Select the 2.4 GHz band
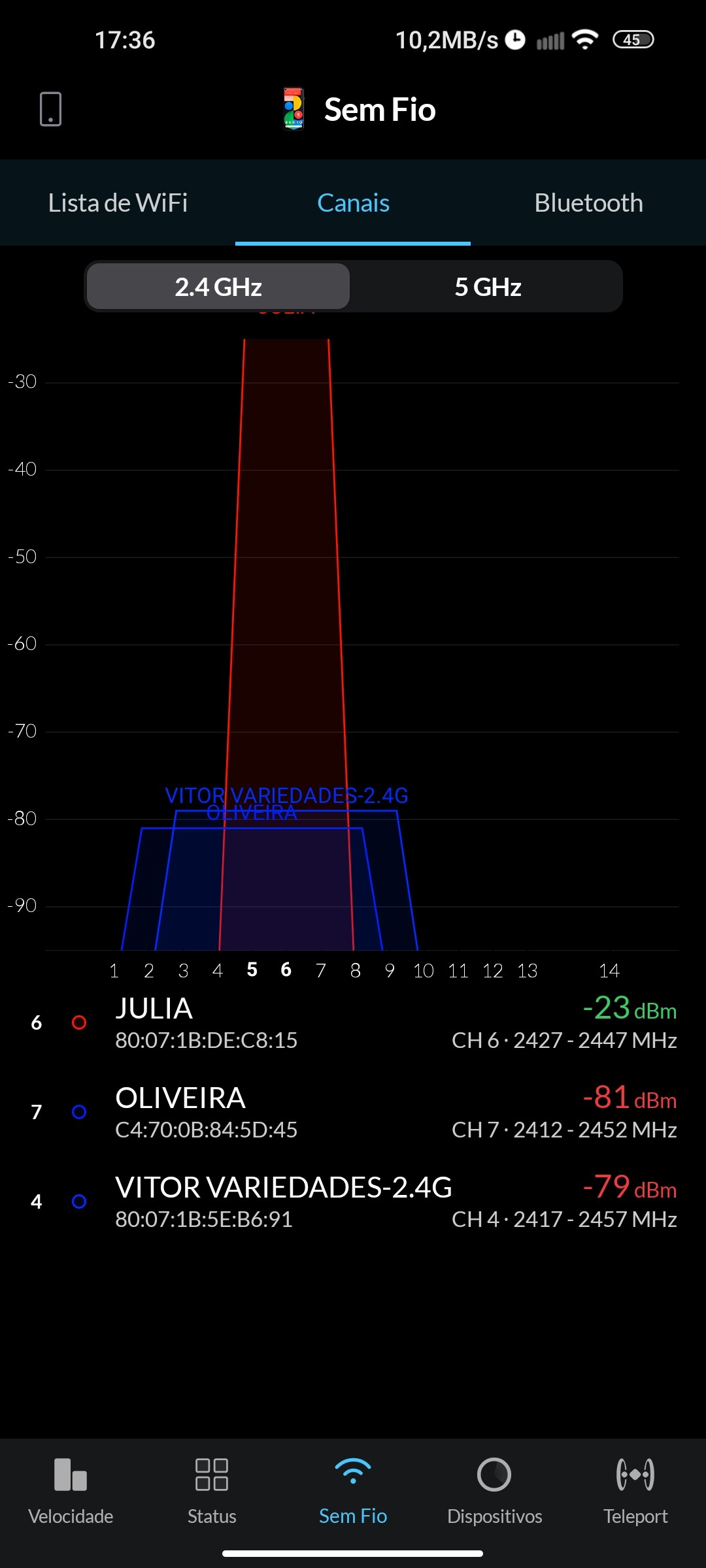The width and height of the screenshot is (706, 1568). point(218,287)
